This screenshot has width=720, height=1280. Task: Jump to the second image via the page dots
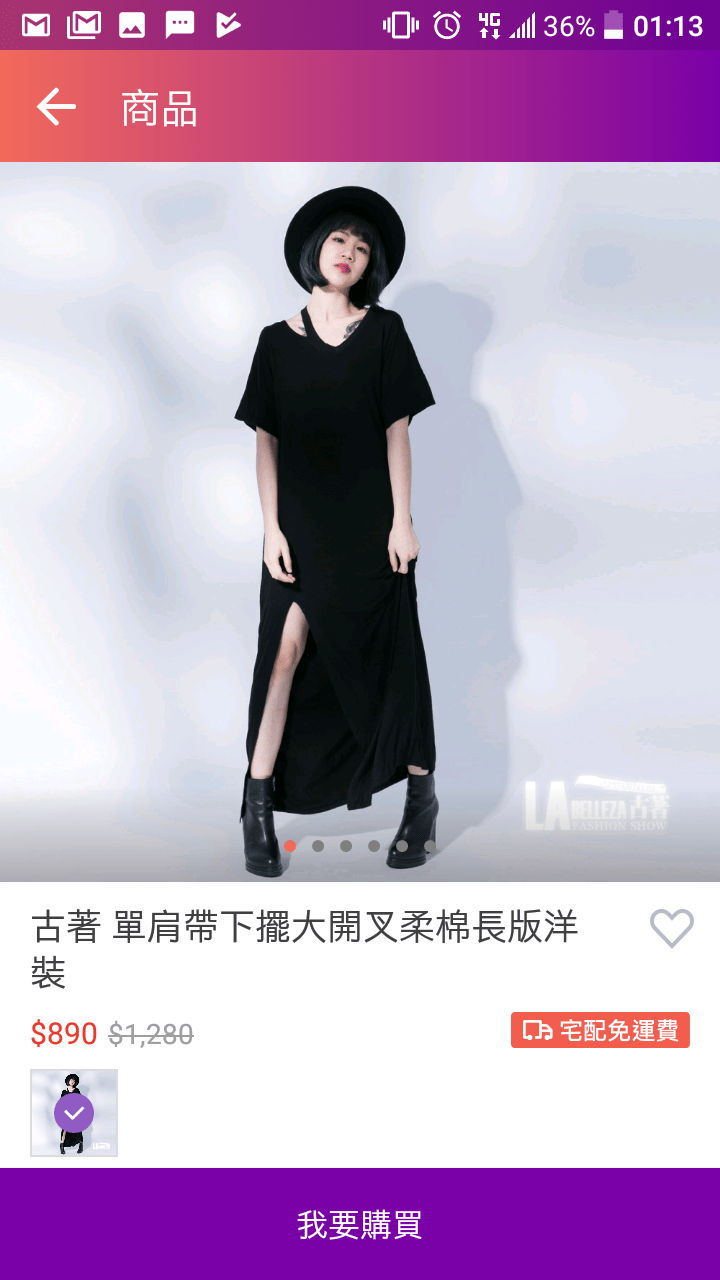coord(318,846)
